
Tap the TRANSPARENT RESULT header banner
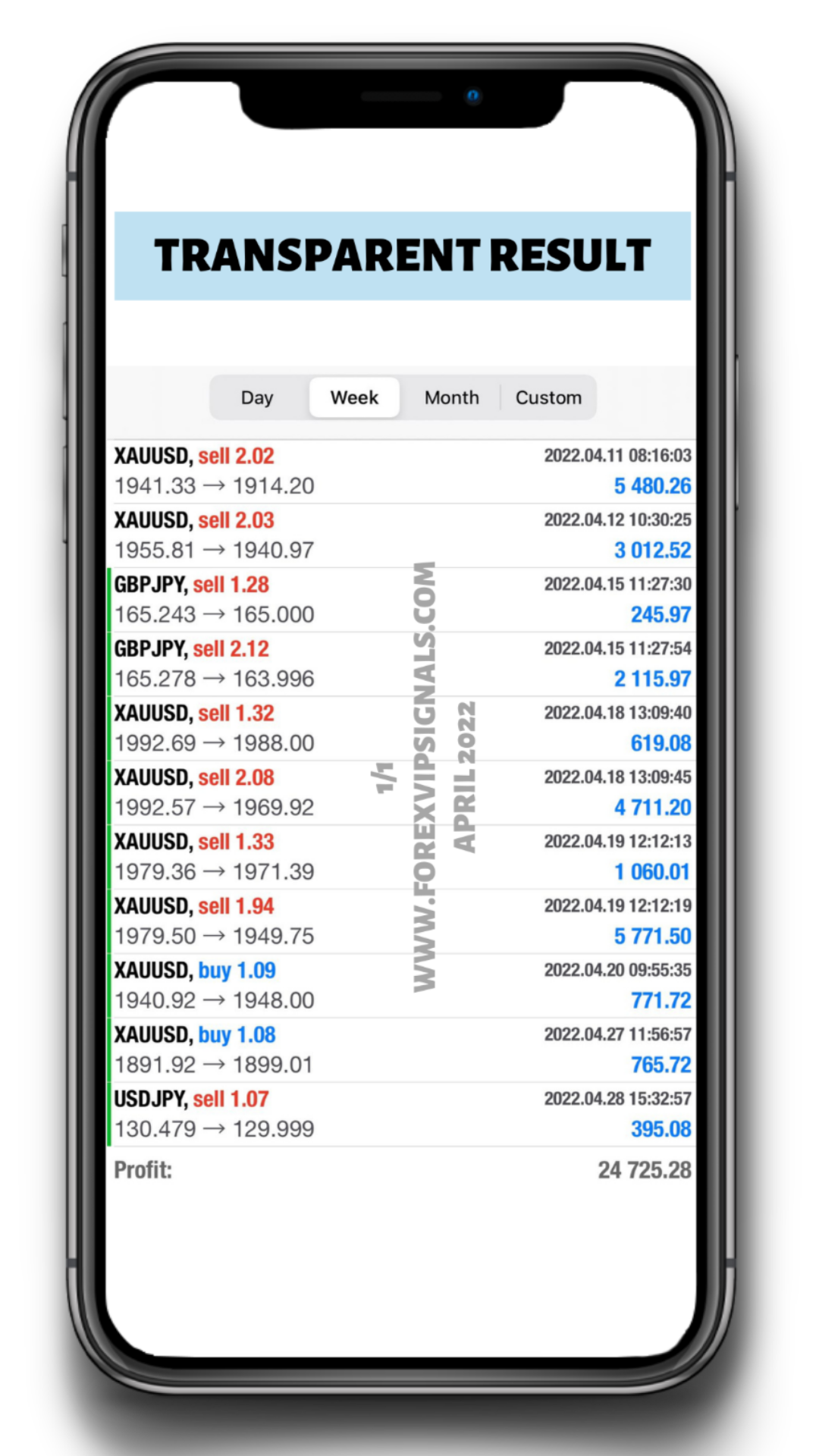point(402,255)
